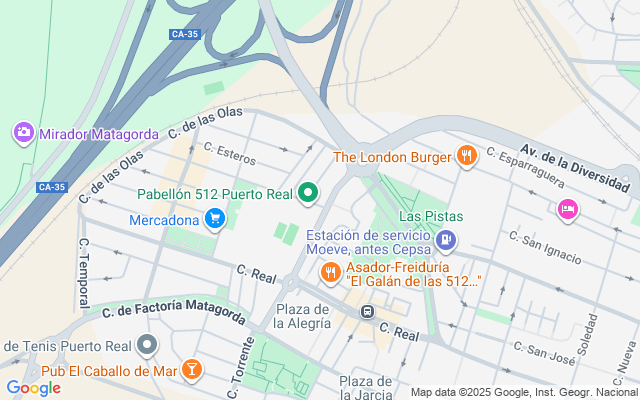Screen dimensions: 640x400
Task: Open the Mirador Matagorda map marker
Action: (23, 132)
